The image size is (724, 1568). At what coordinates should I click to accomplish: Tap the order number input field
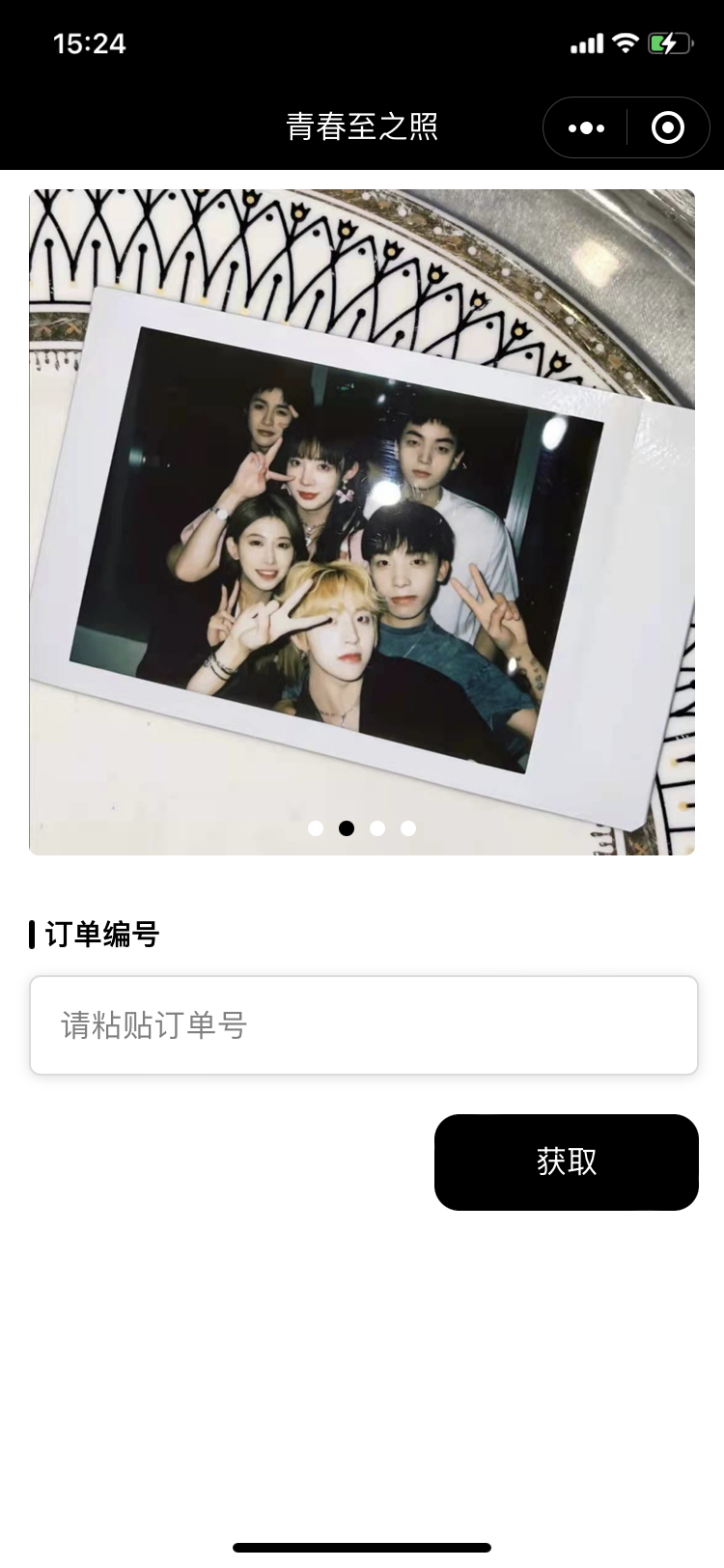coord(363,1025)
